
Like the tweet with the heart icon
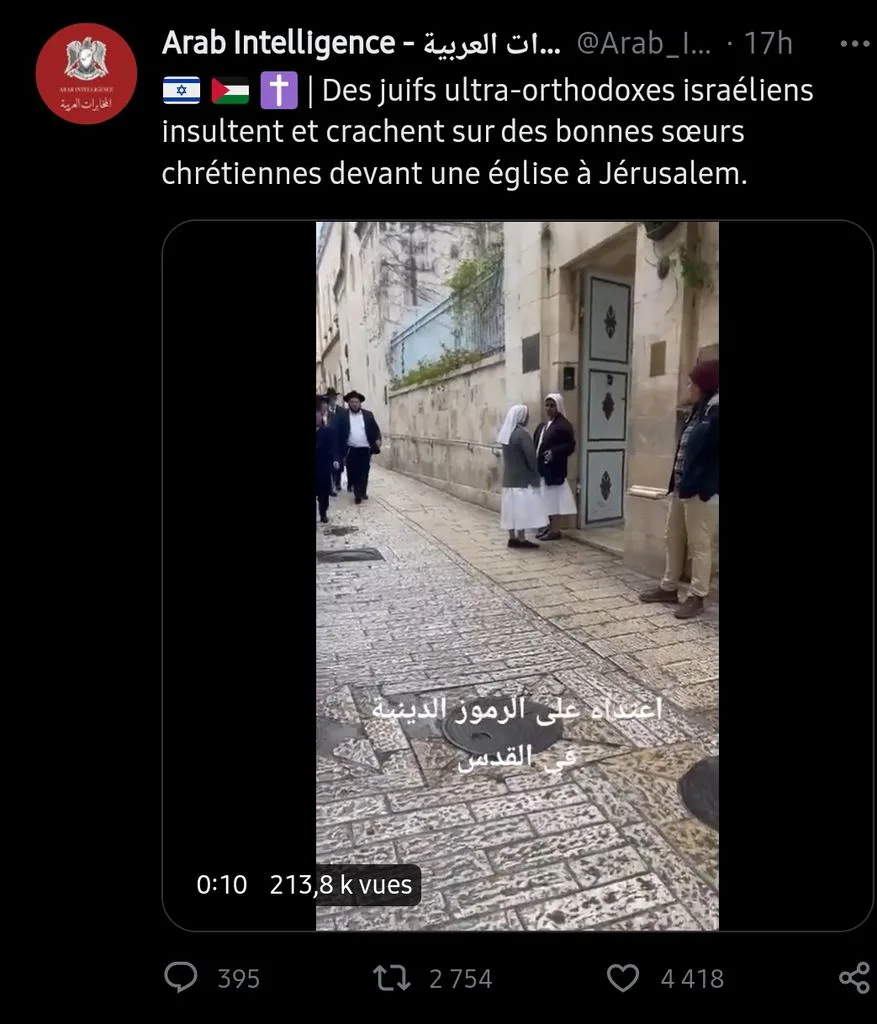point(623,978)
